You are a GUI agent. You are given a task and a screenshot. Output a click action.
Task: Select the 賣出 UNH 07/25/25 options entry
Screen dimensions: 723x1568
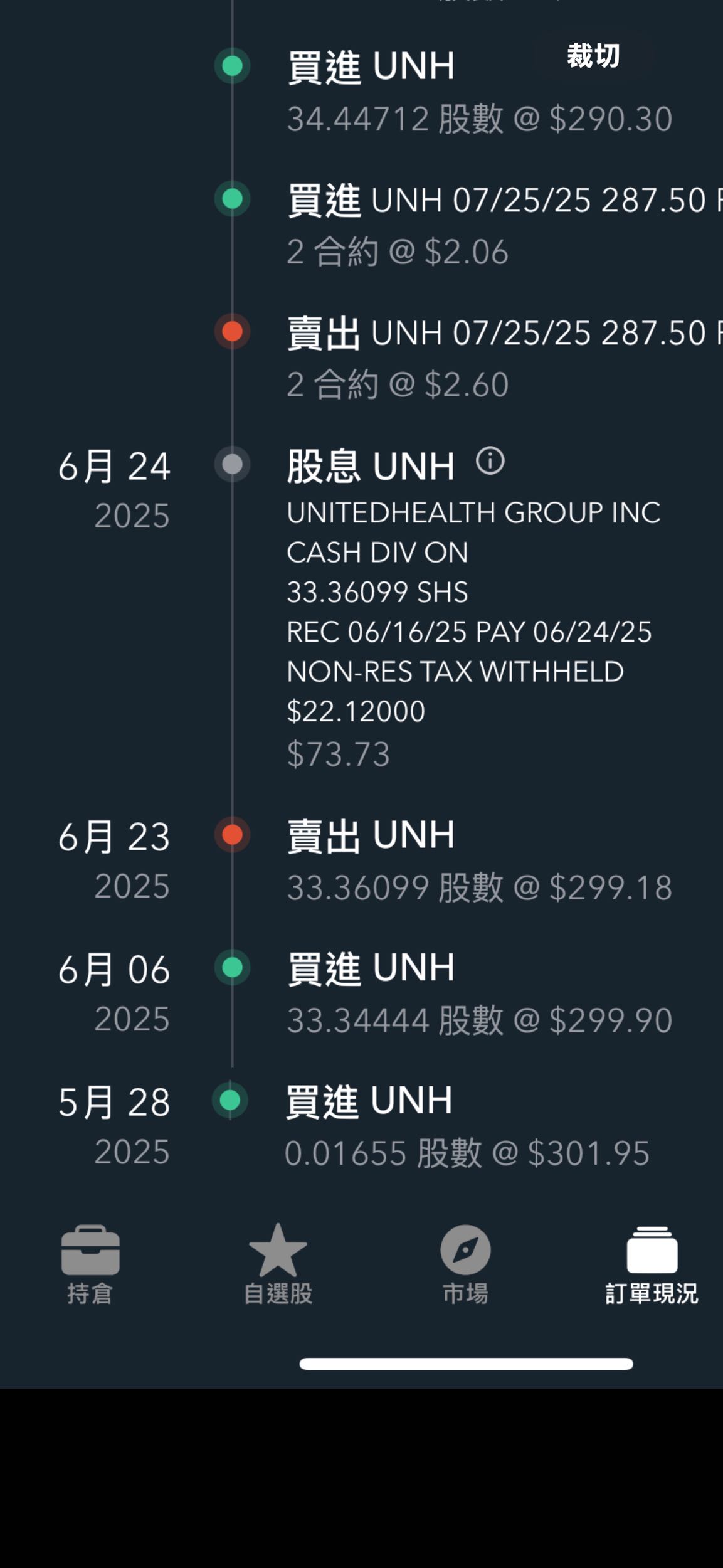pyautogui.click(x=439, y=332)
